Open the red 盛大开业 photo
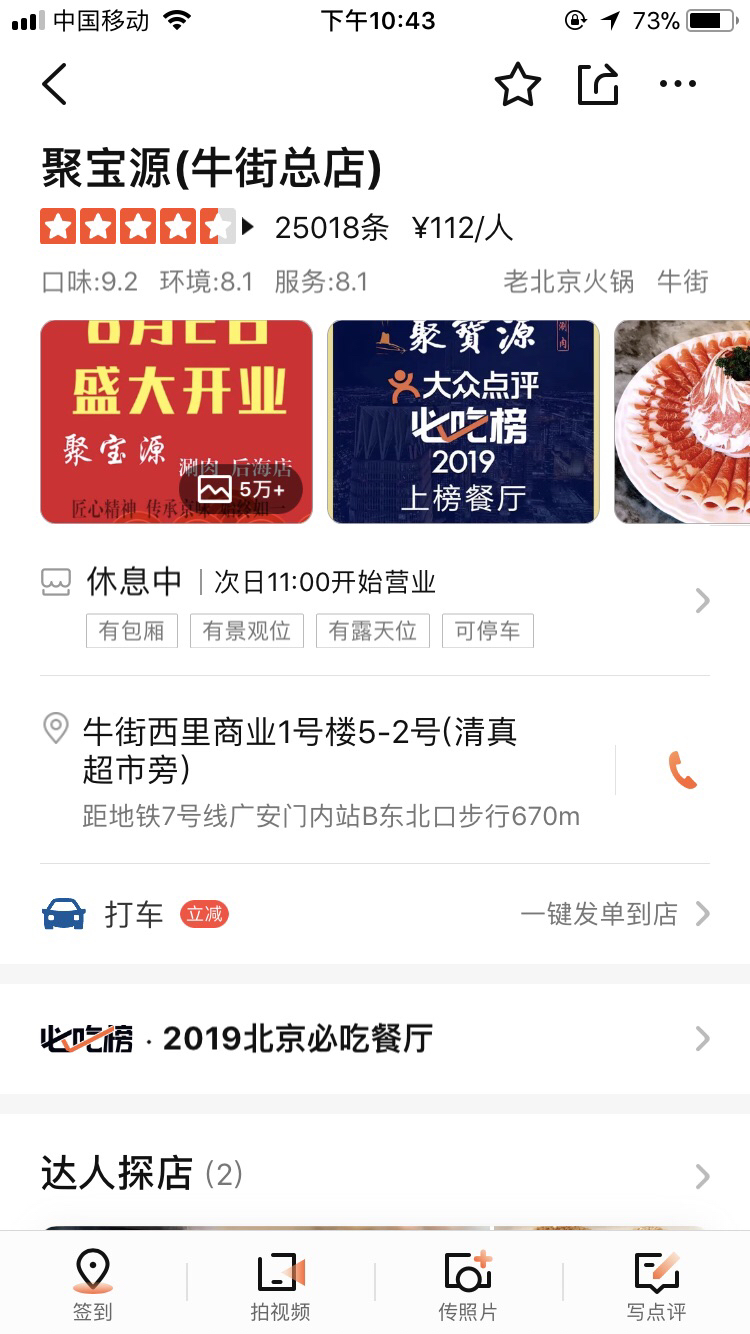The width and height of the screenshot is (750, 1334). point(176,422)
